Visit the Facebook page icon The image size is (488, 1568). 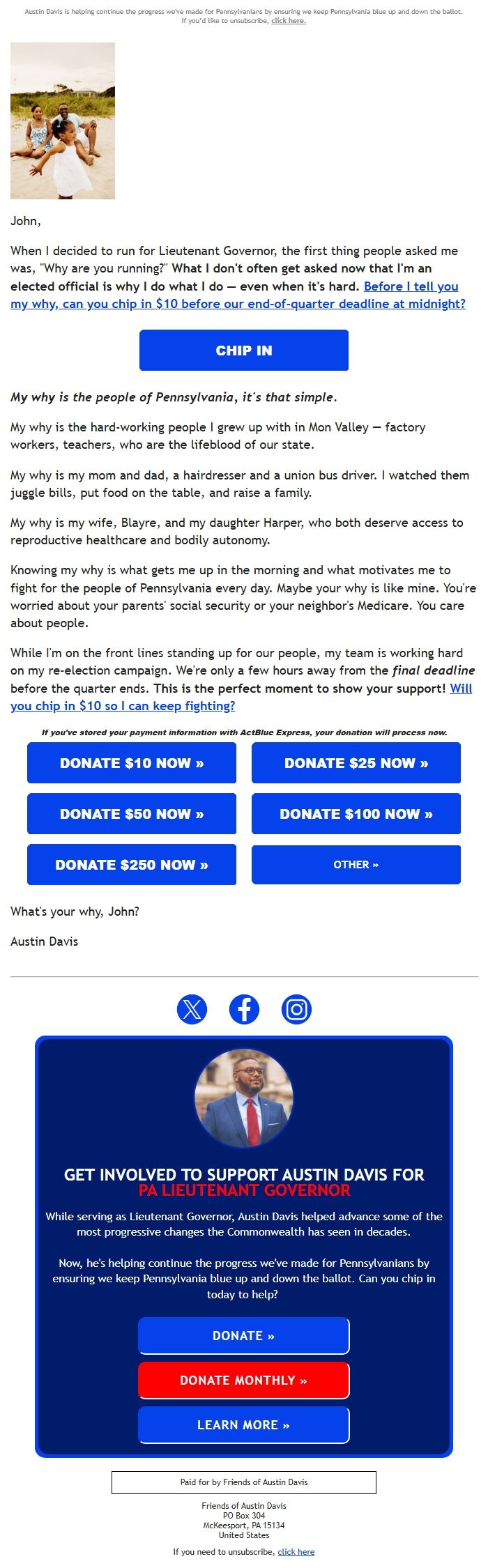(244, 1009)
